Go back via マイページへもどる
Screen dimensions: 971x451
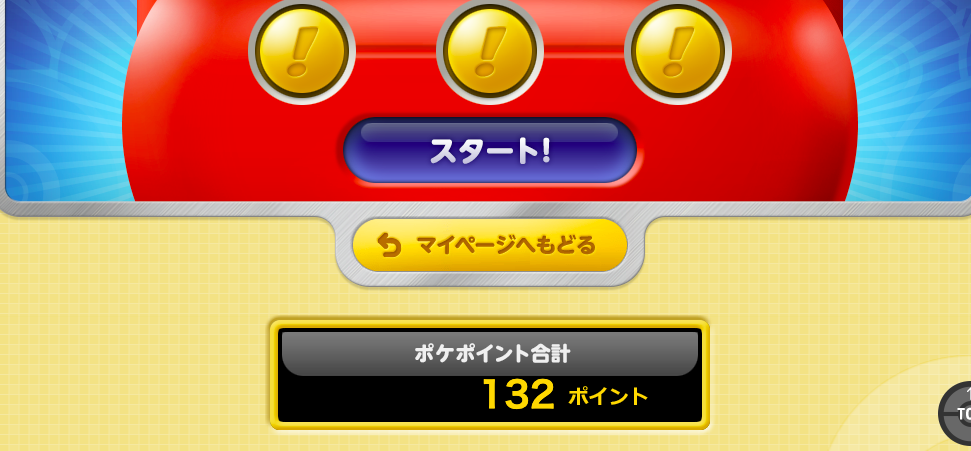point(490,245)
